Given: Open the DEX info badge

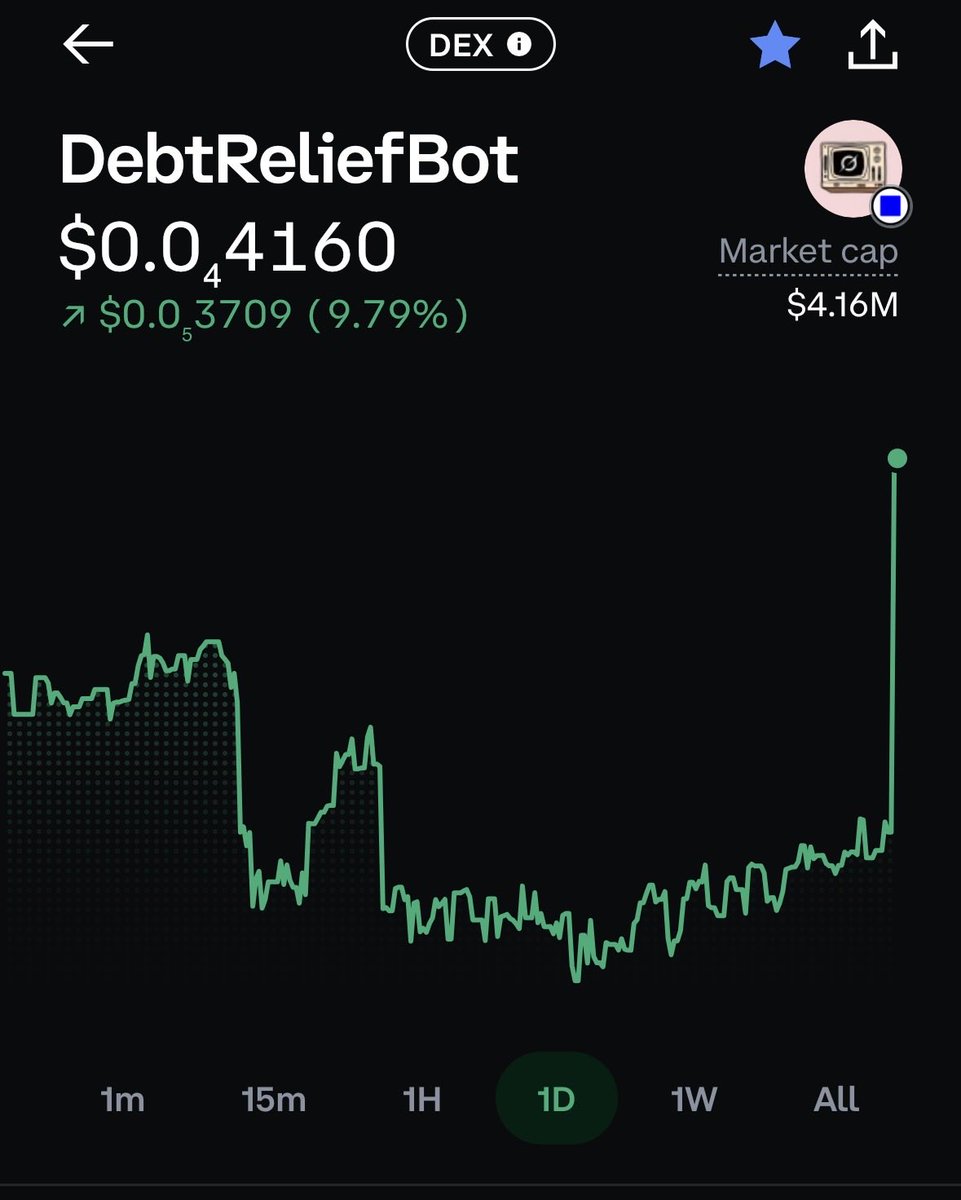Looking at the screenshot, I should tap(480, 45).
